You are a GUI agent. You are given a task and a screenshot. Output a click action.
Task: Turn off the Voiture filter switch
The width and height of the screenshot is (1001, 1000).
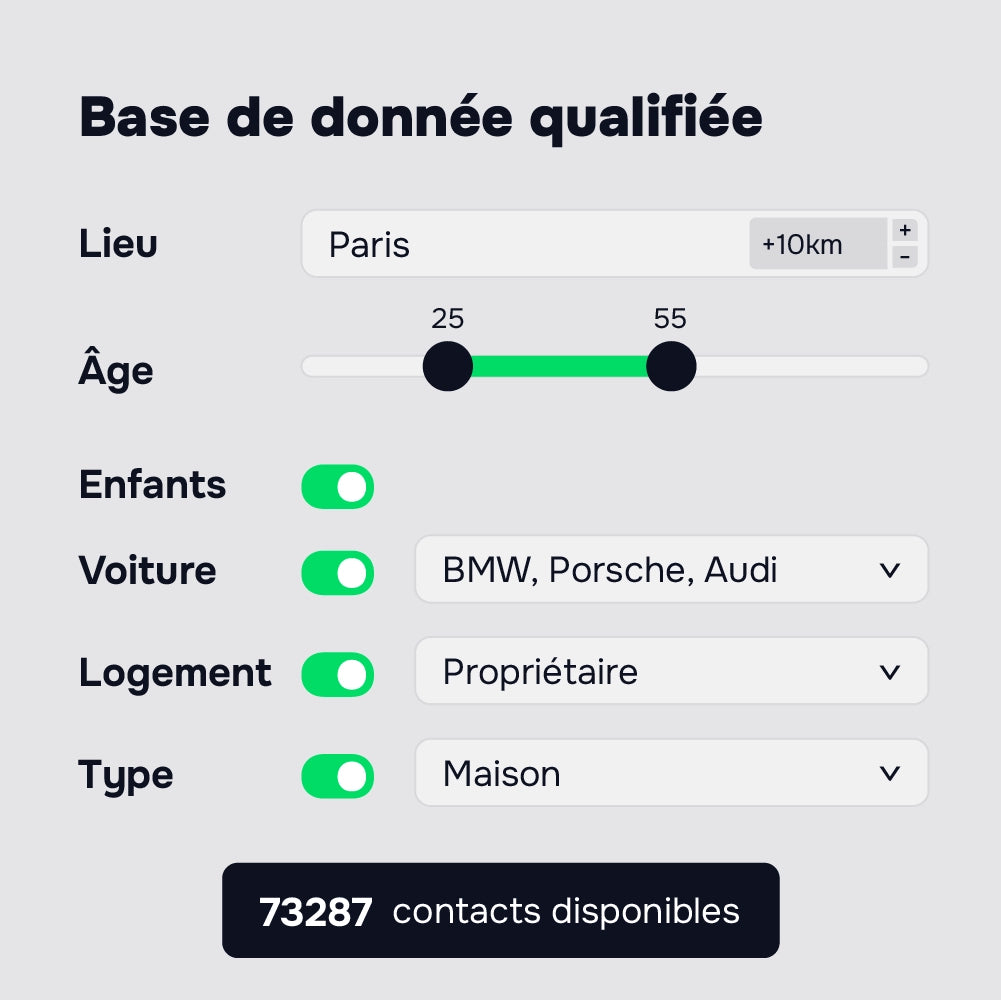338,573
